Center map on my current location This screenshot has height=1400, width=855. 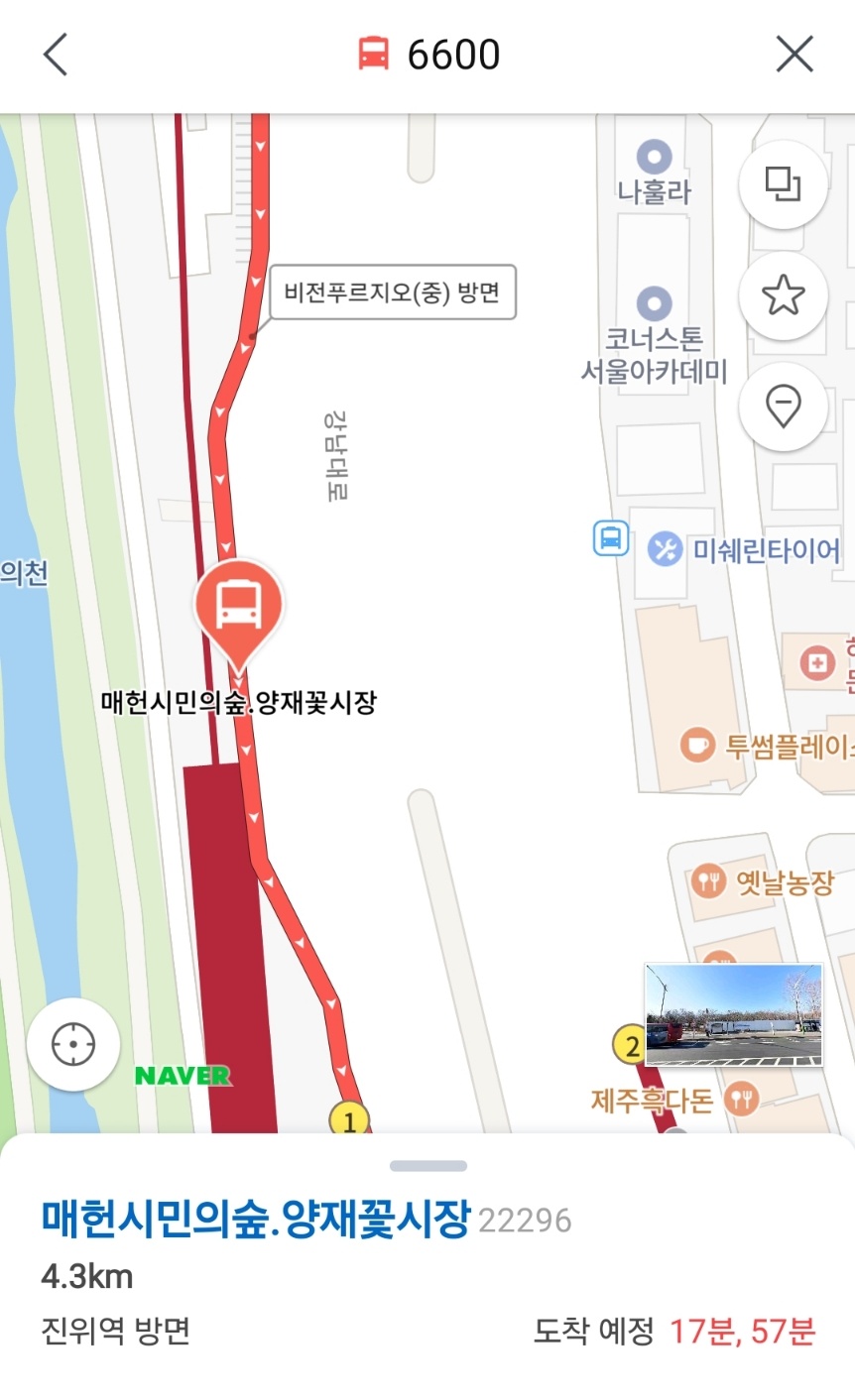pyautogui.click(x=73, y=1045)
